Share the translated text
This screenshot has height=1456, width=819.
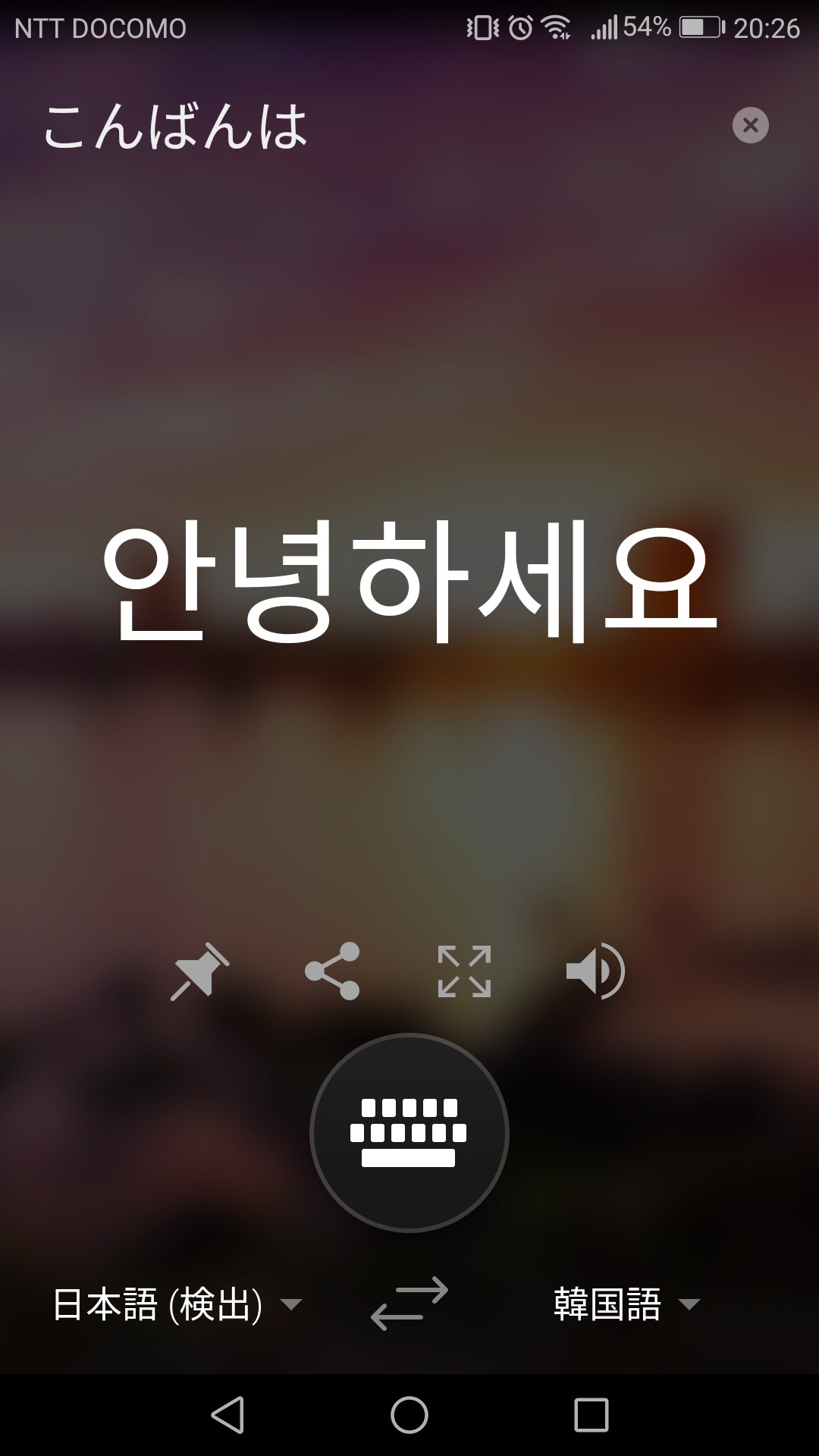[332, 971]
